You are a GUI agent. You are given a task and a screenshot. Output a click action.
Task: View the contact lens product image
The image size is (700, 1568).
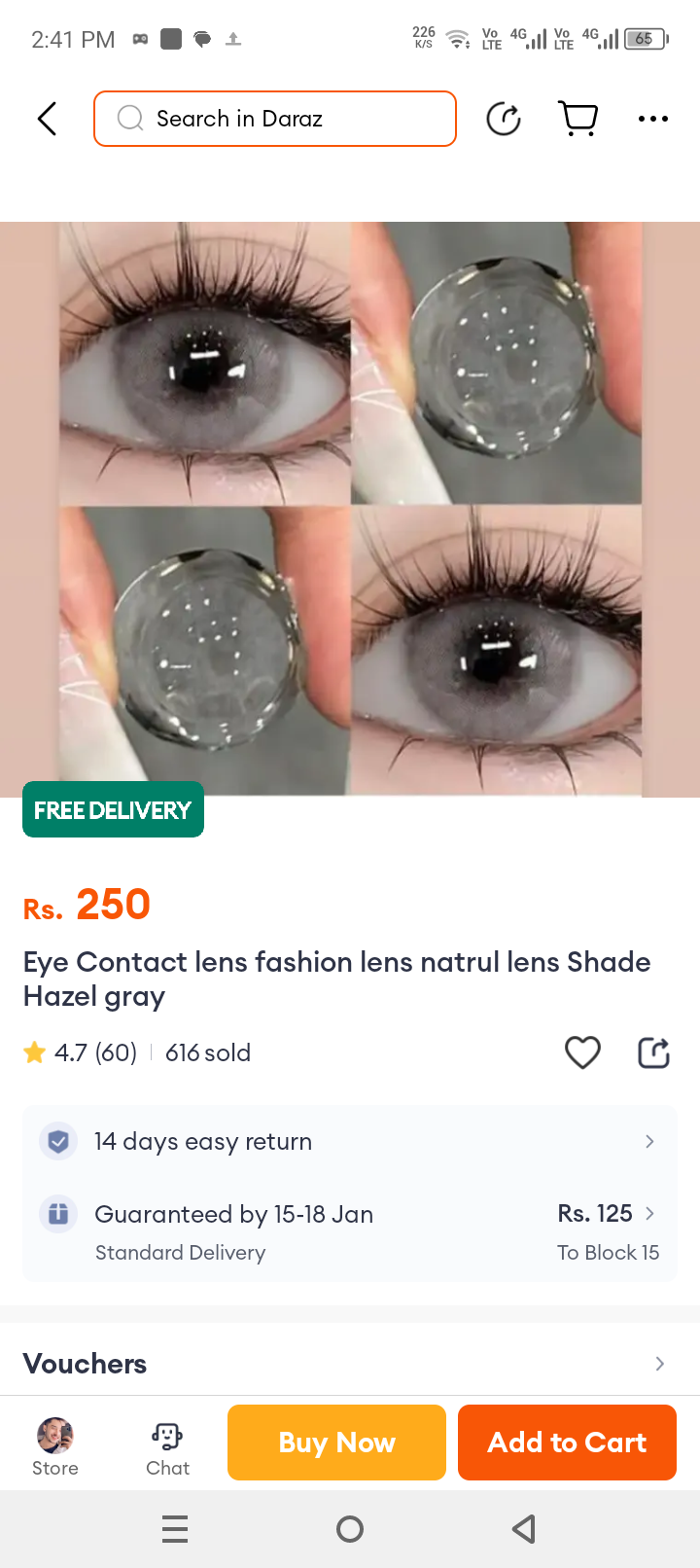point(350,509)
